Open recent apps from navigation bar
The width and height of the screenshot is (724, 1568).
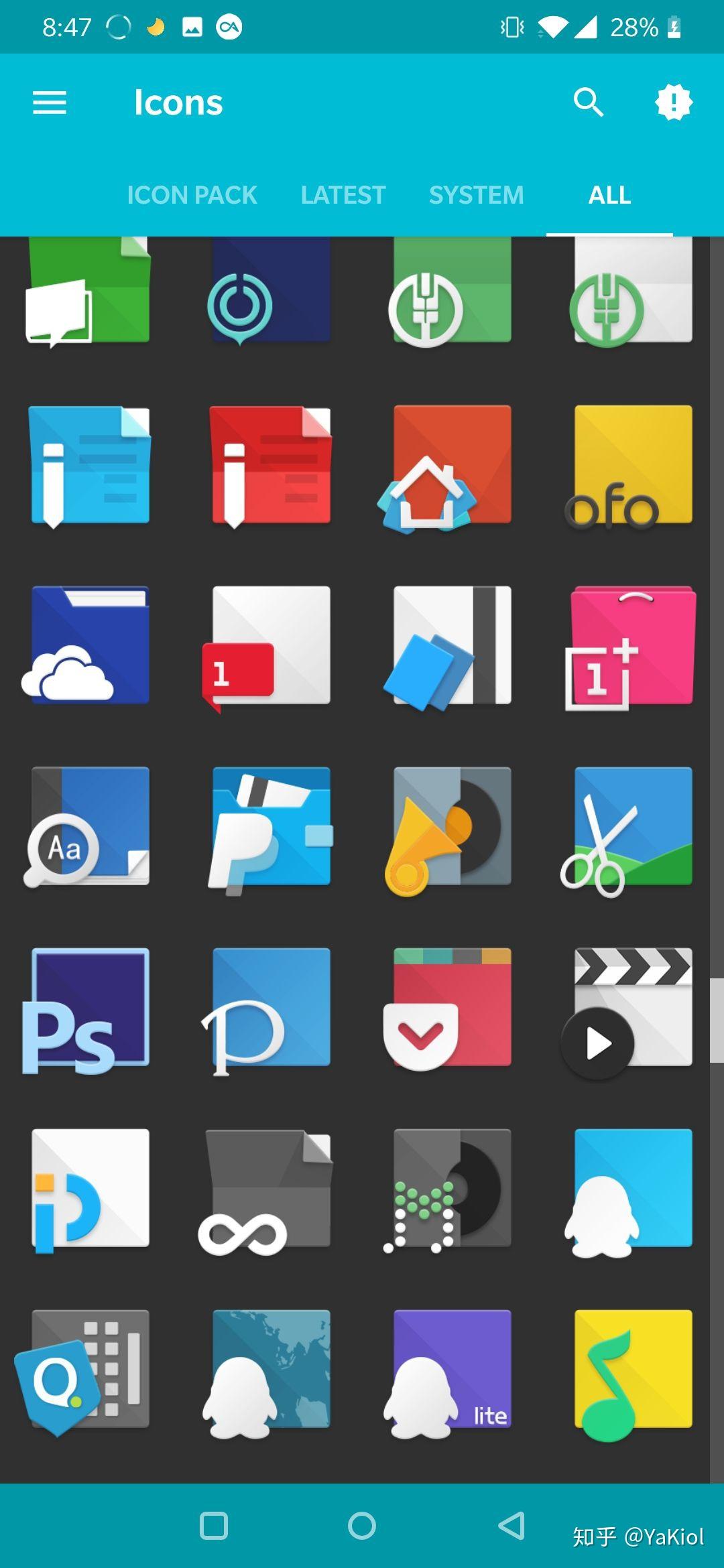214,1526
